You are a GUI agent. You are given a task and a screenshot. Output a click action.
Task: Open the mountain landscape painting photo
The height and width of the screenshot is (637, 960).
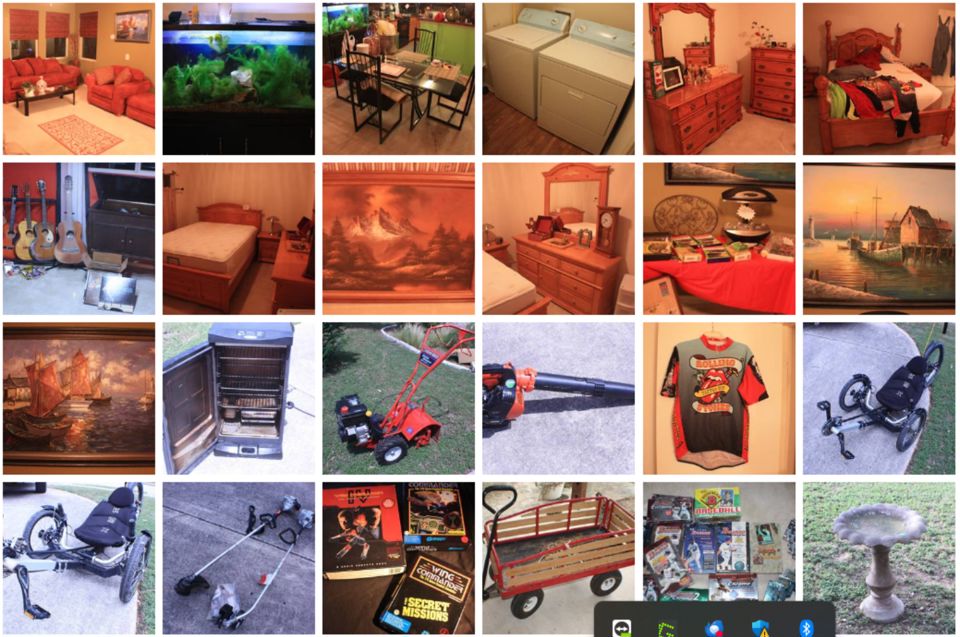(399, 239)
